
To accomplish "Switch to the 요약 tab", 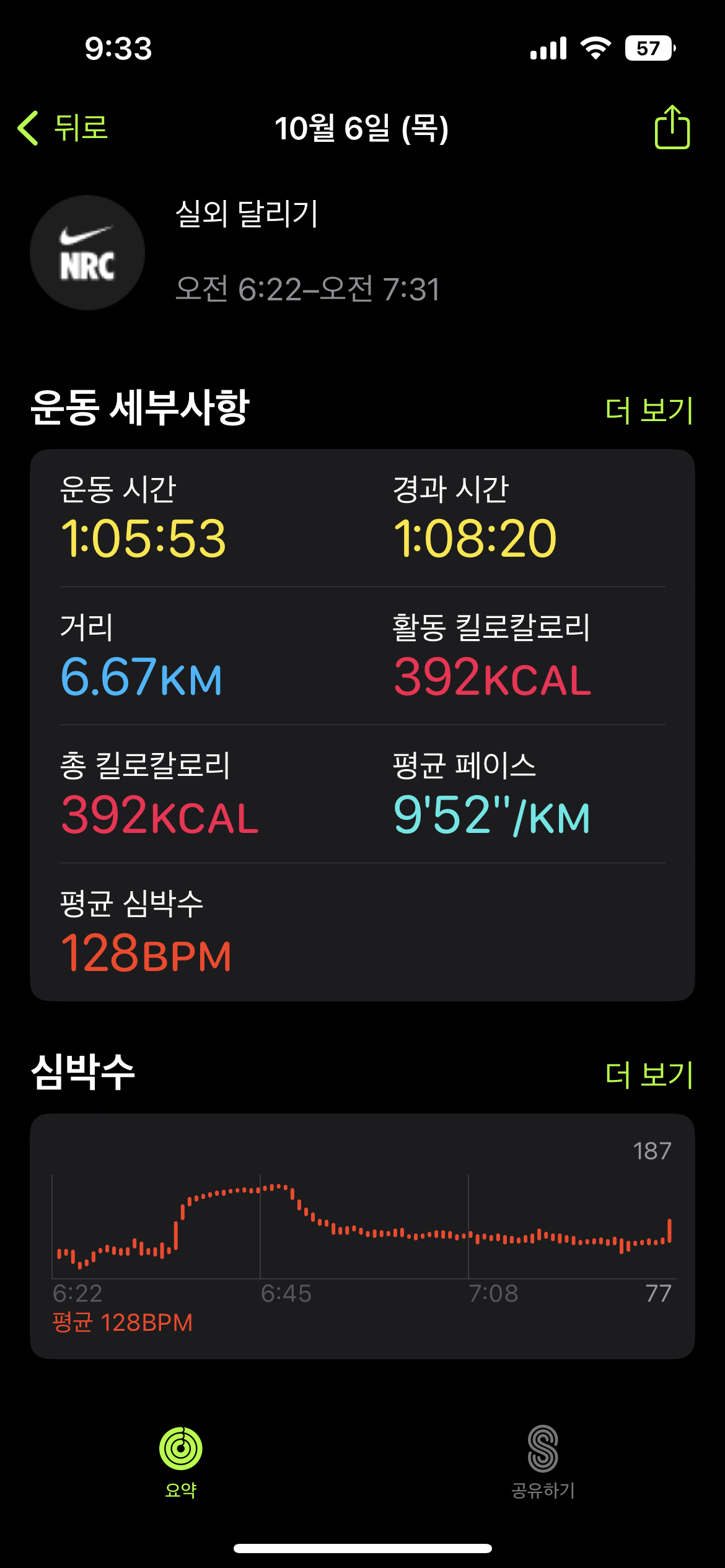I will (181, 1461).
